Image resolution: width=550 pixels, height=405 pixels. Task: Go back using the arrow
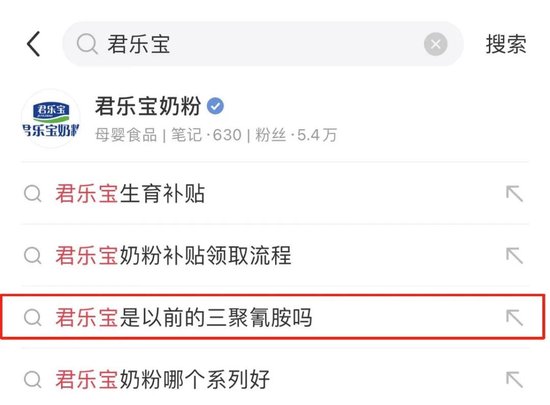(x=34, y=44)
